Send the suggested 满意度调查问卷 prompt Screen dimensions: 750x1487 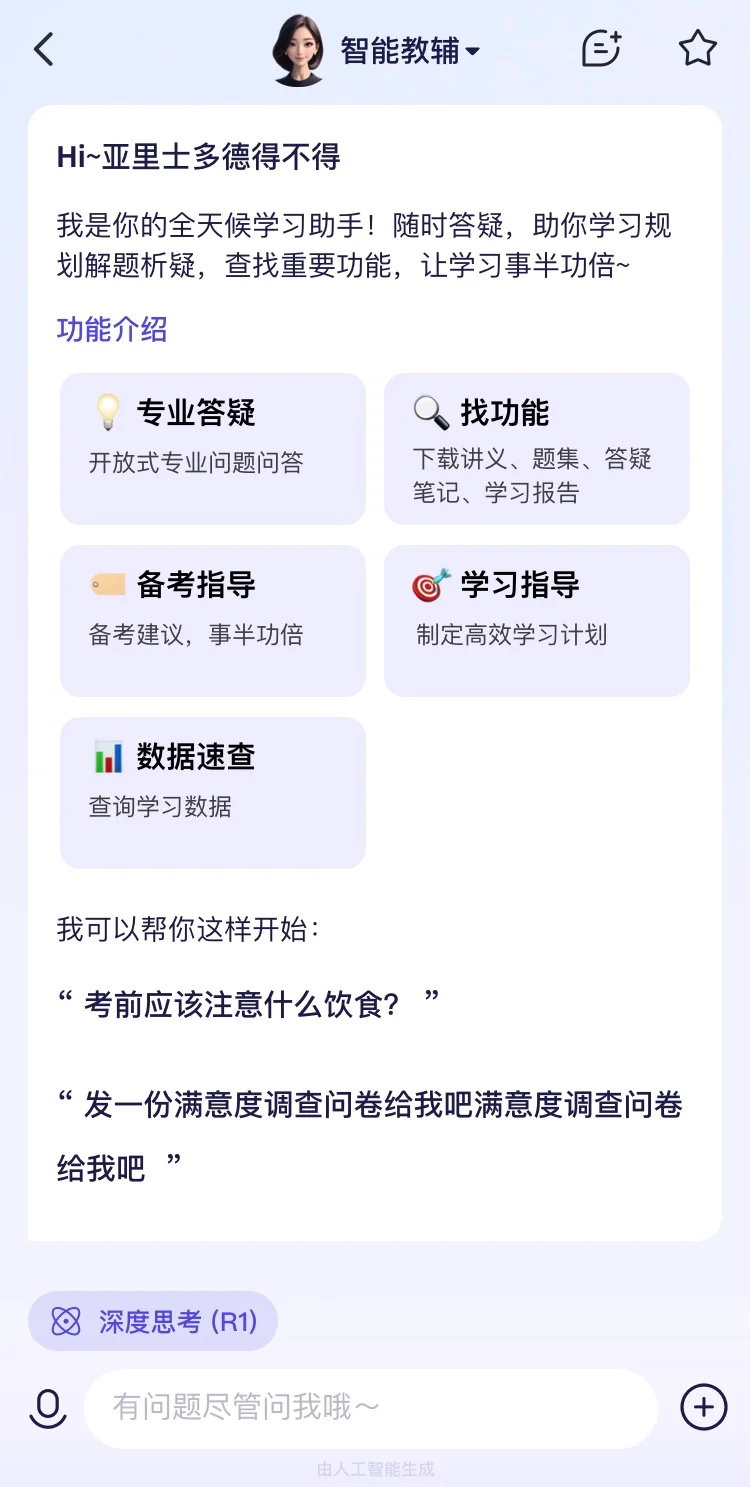[370, 1136]
